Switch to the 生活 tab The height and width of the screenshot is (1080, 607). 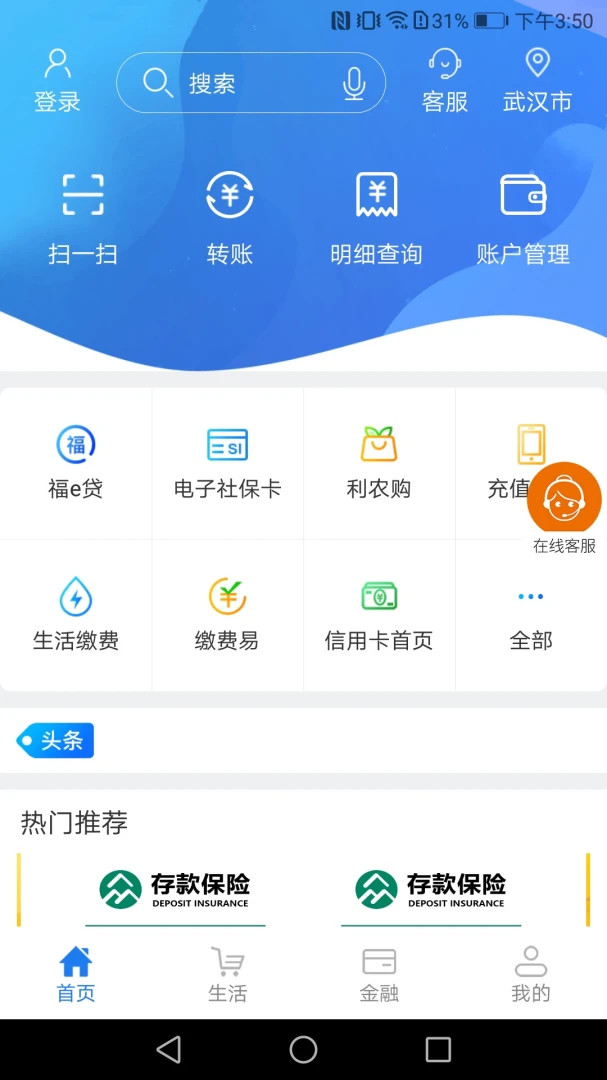227,975
